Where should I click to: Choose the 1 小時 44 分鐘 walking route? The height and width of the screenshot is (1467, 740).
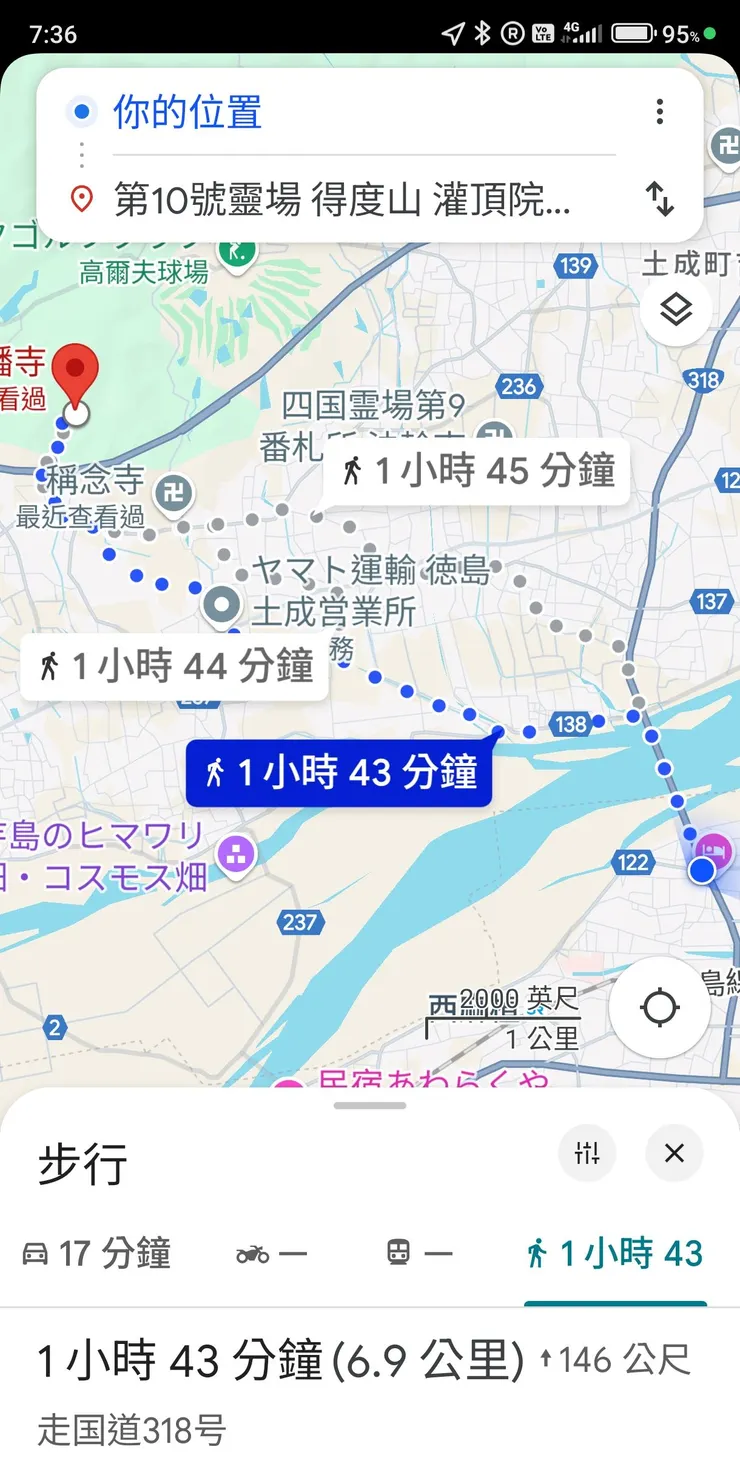pos(176,666)
